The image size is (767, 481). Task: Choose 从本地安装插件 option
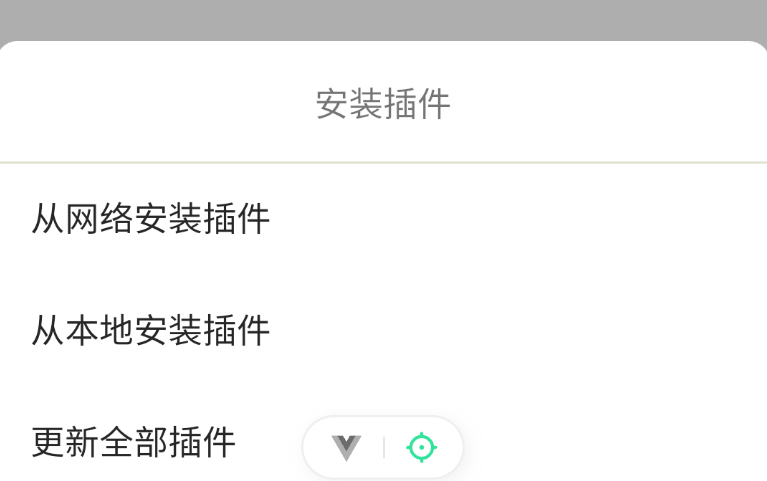(151, 330)
